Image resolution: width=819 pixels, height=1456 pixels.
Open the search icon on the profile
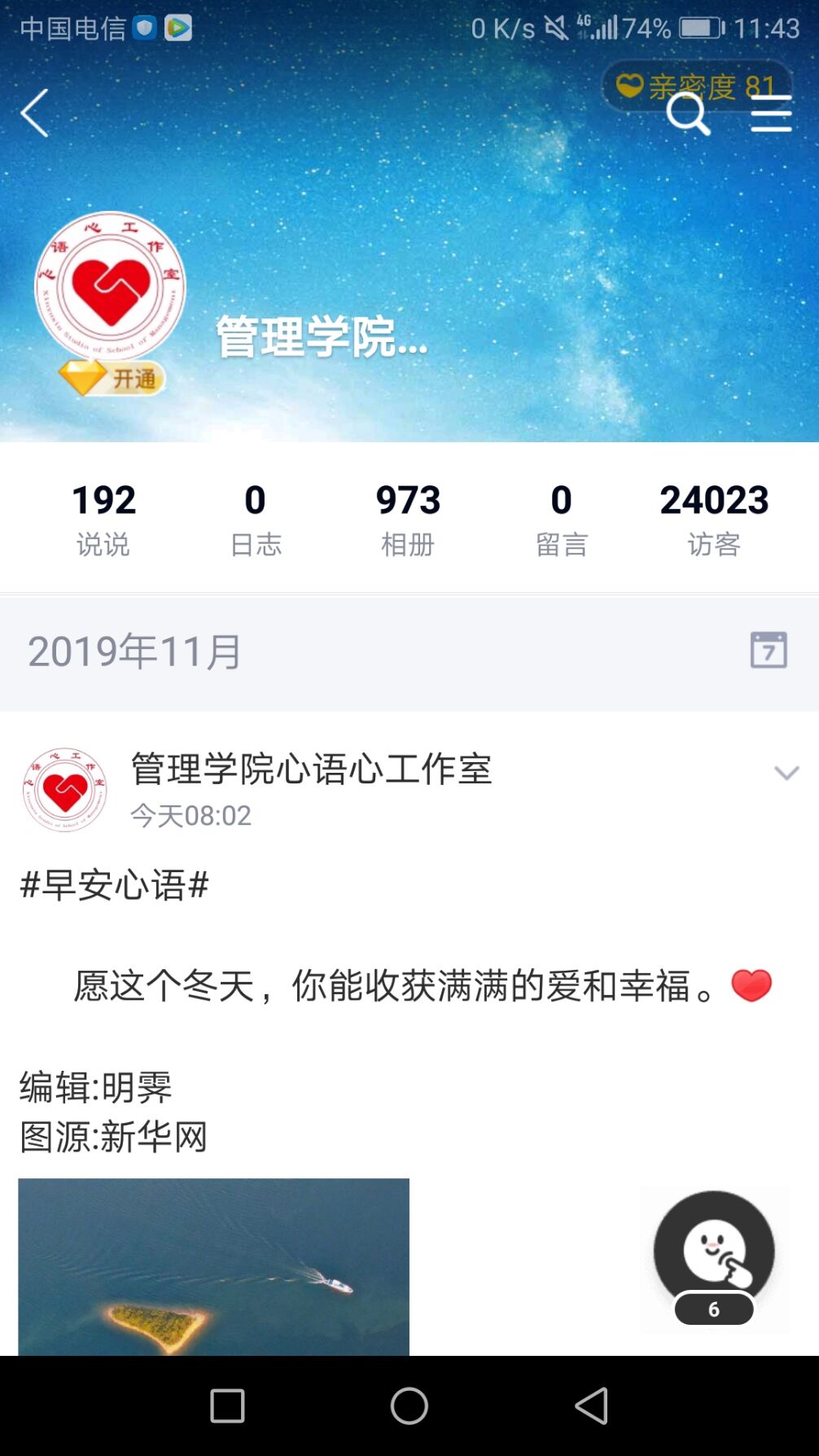pos(688,114)
